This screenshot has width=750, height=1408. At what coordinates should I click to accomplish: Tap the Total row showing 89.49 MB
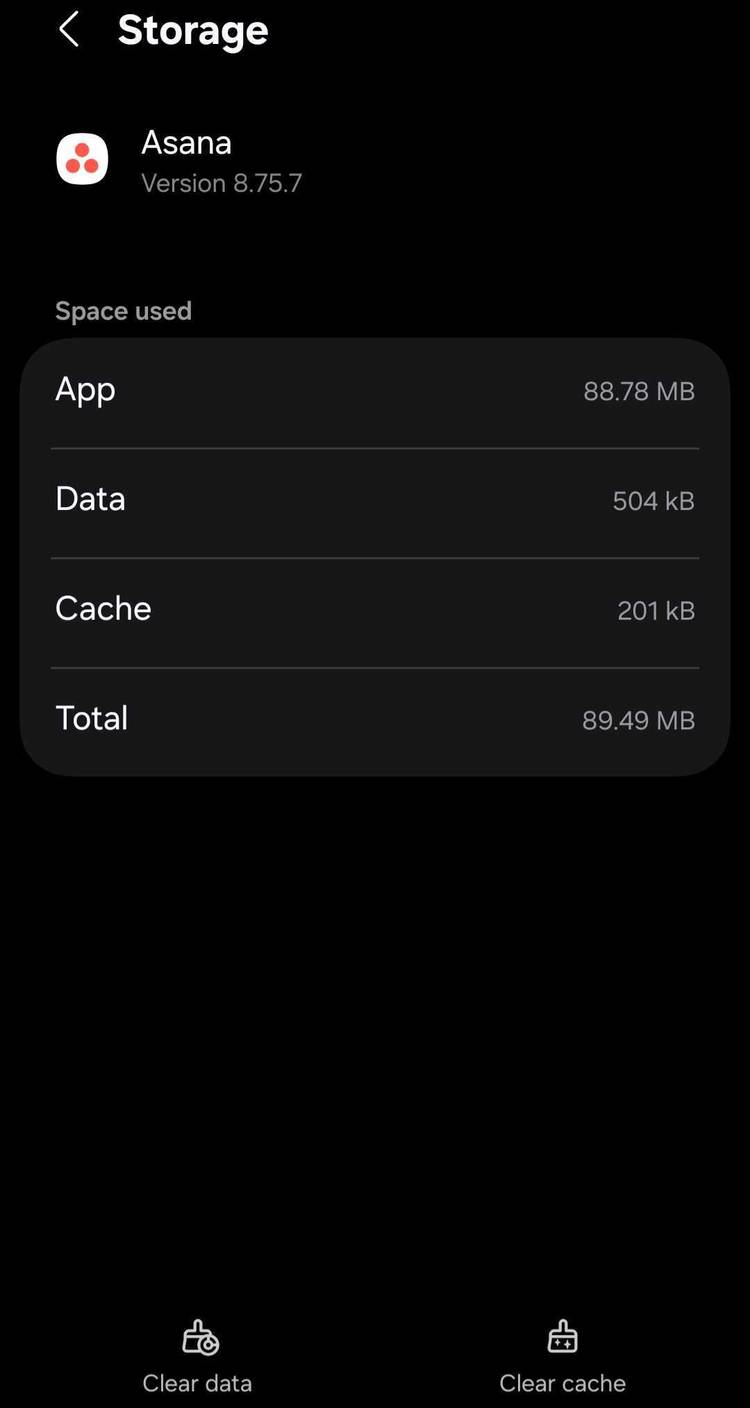point(375,718)
